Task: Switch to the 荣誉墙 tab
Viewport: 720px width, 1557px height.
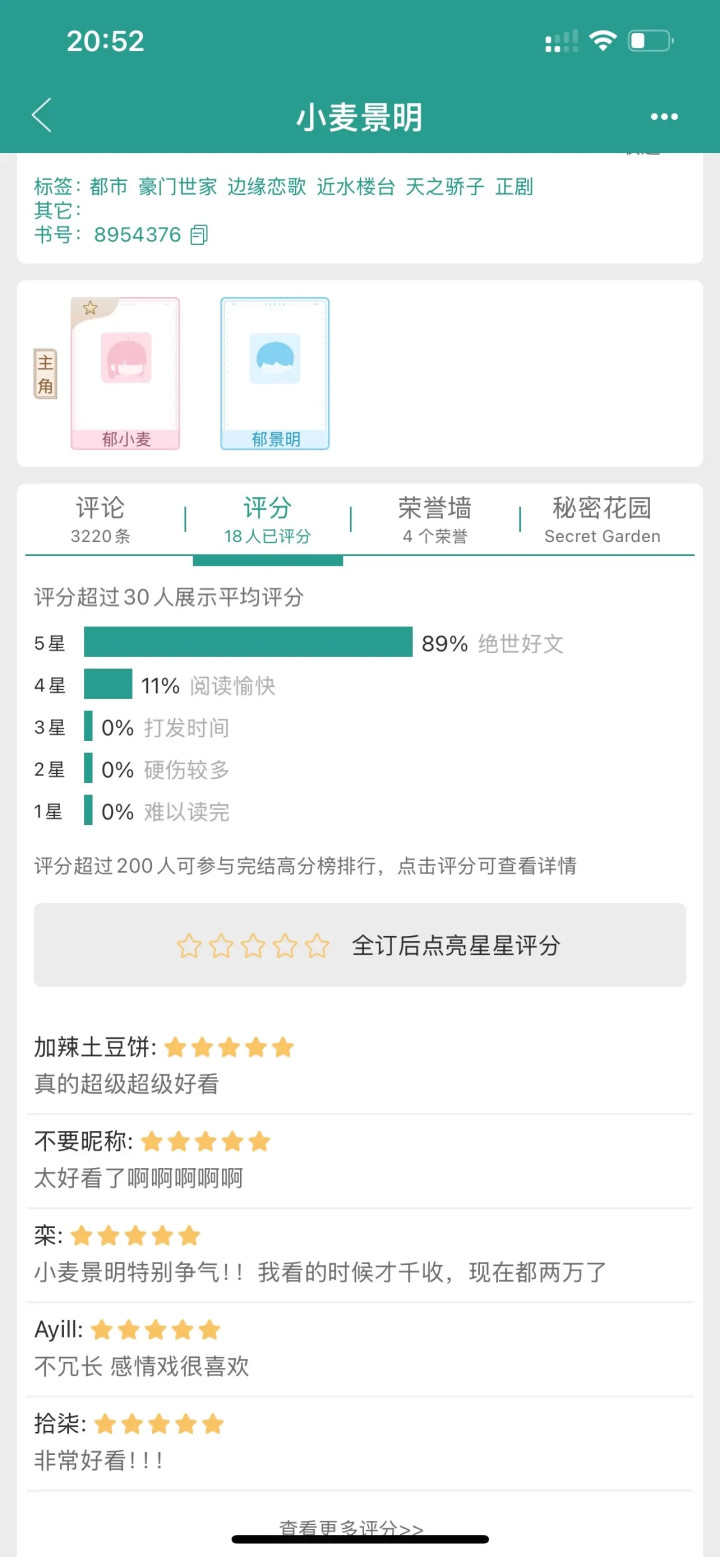Action: point(434,519)
